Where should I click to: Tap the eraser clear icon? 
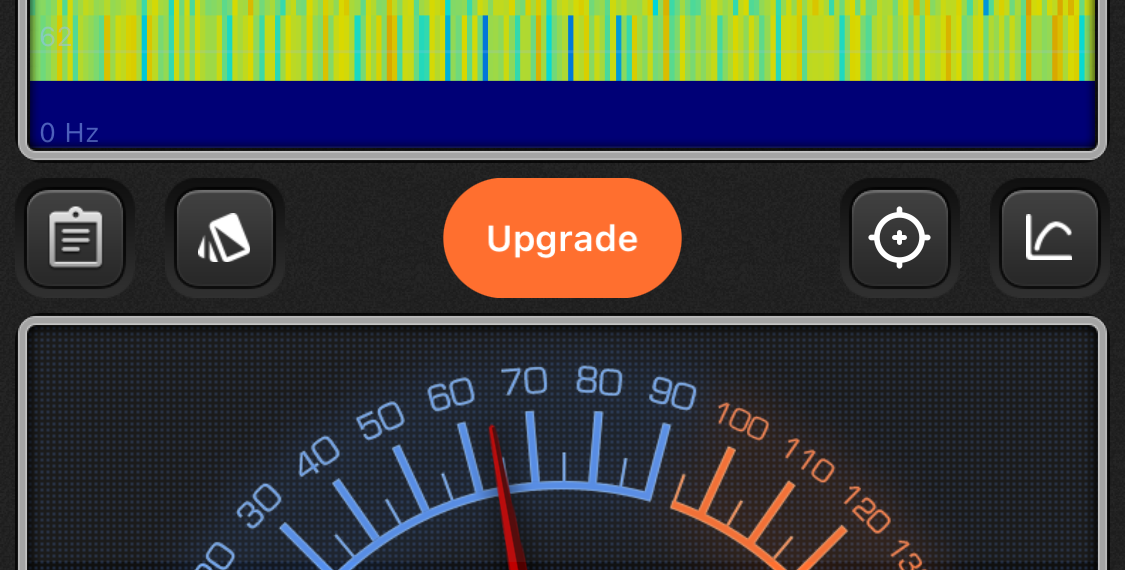point(225,238)
